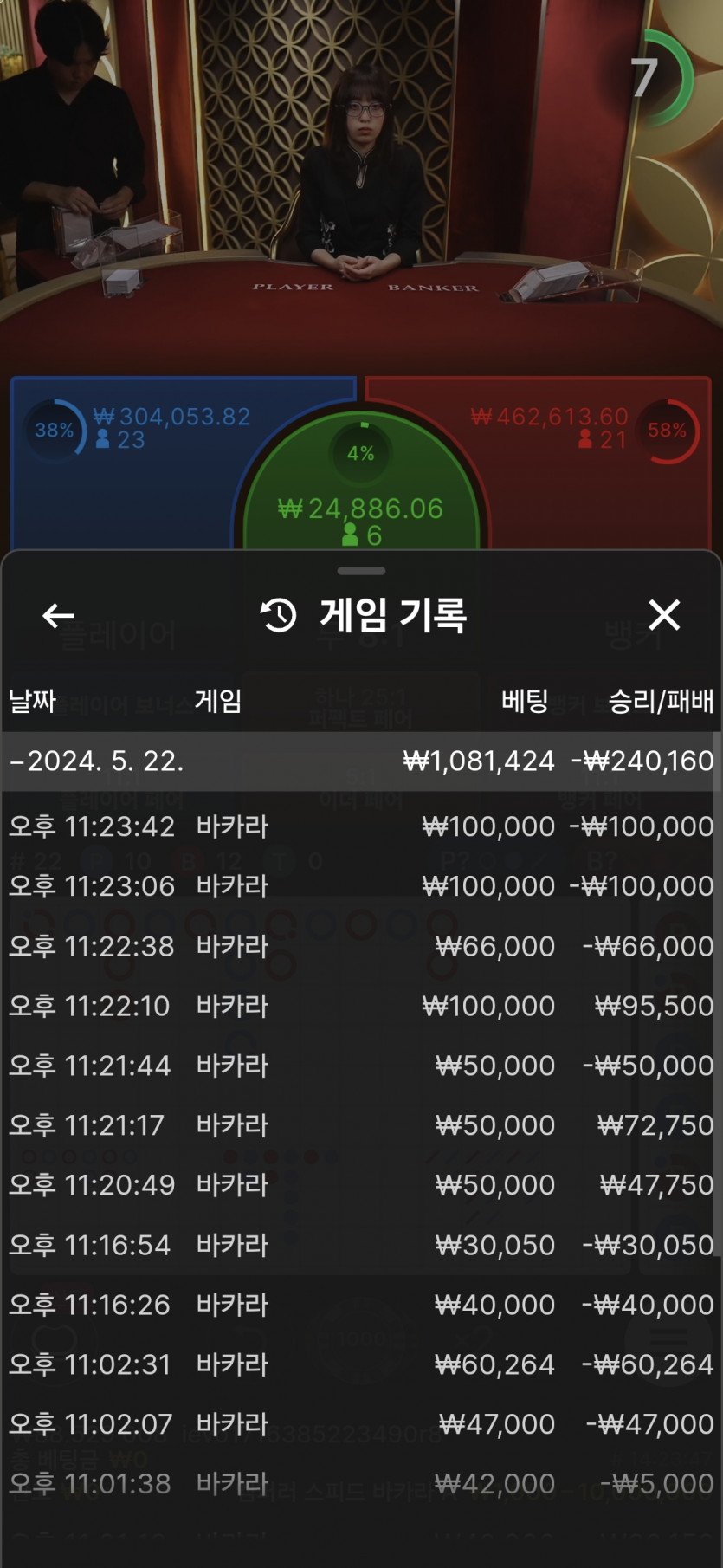Select the 오후 11:01:38 바카라 entry

click(360, 1484)
